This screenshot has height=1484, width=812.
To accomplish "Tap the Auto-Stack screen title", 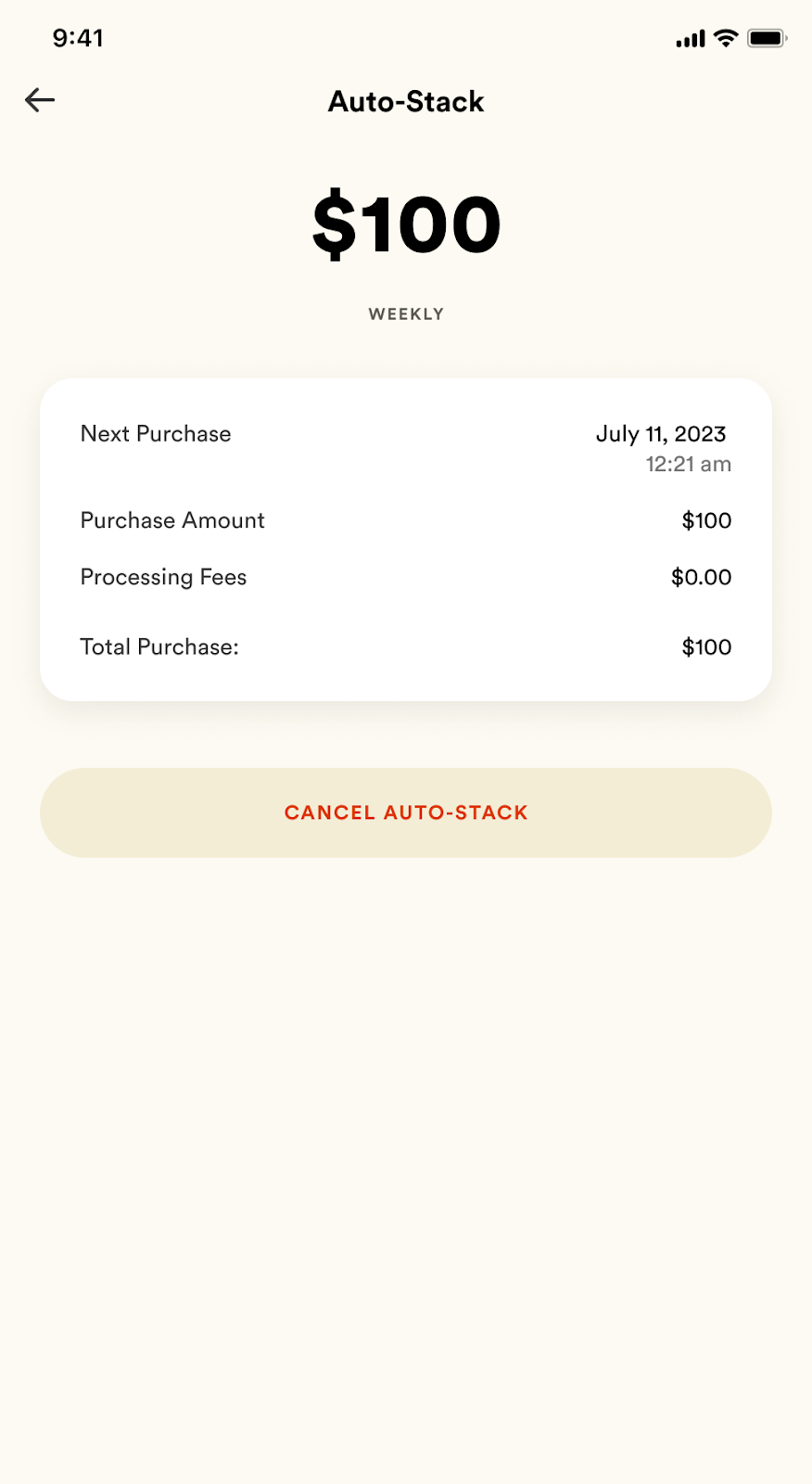I will click(405, 102).
